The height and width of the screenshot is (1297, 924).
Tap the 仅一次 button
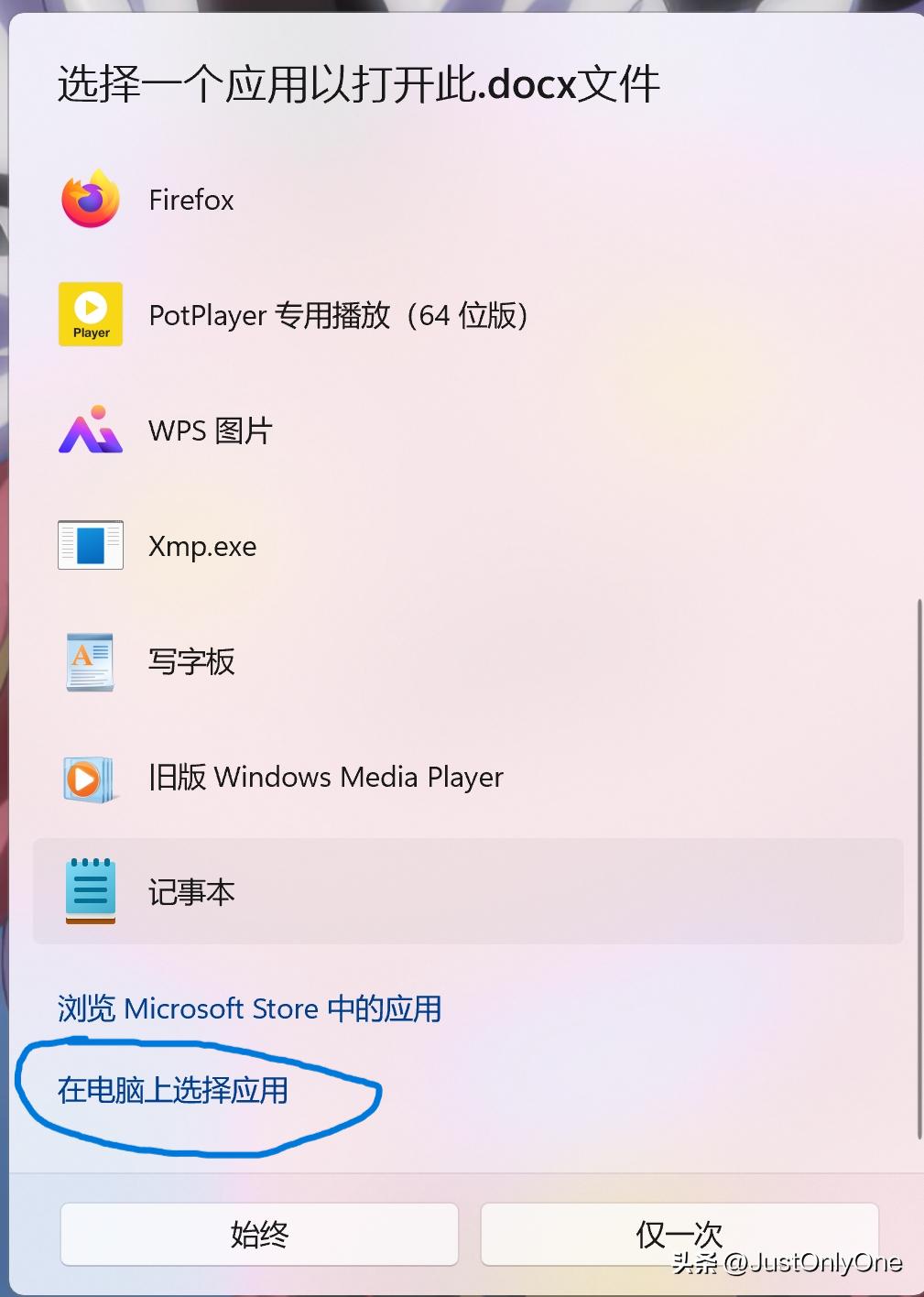(679, 1234)
